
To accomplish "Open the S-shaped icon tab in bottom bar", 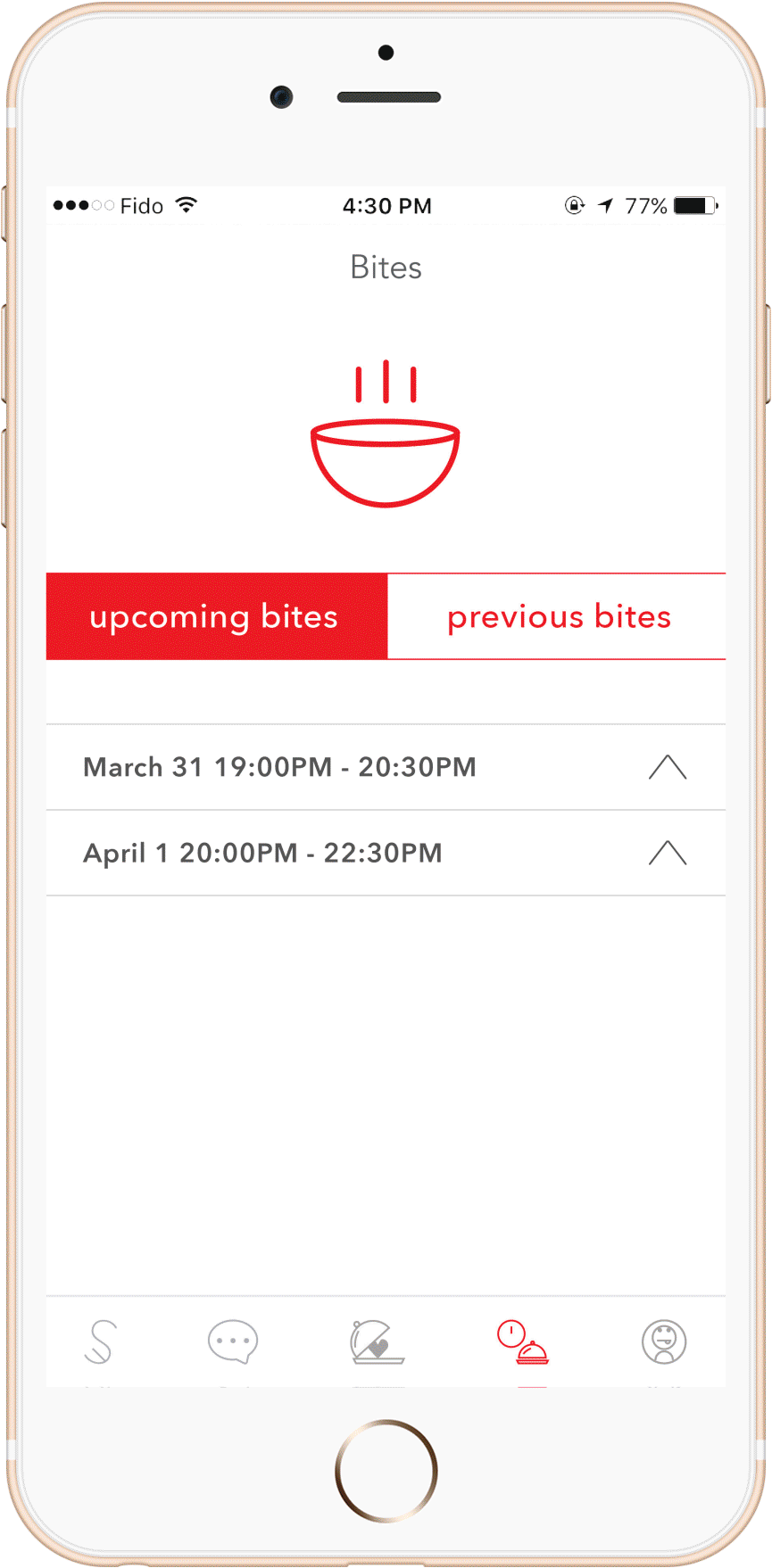I will (x=101, y=1341).
